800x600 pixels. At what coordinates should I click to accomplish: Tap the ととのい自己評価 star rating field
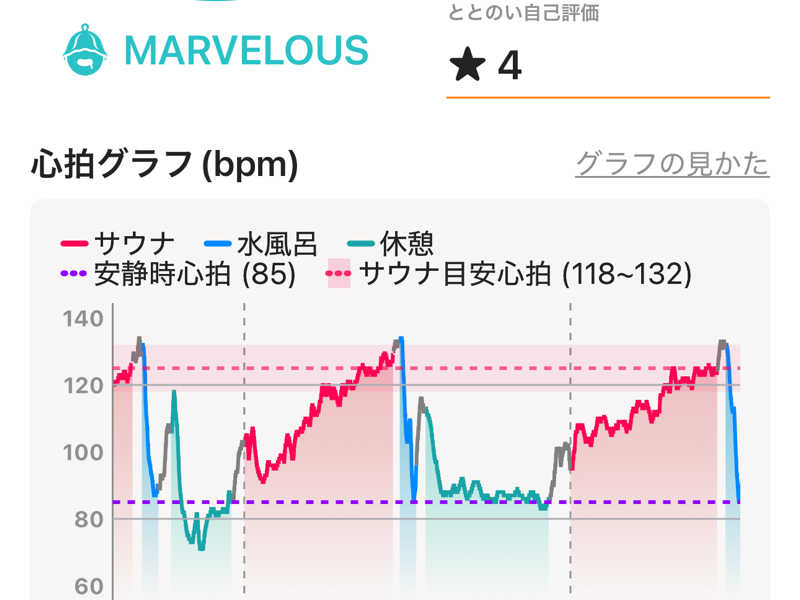pyautogui.click(x=606, y=66)
